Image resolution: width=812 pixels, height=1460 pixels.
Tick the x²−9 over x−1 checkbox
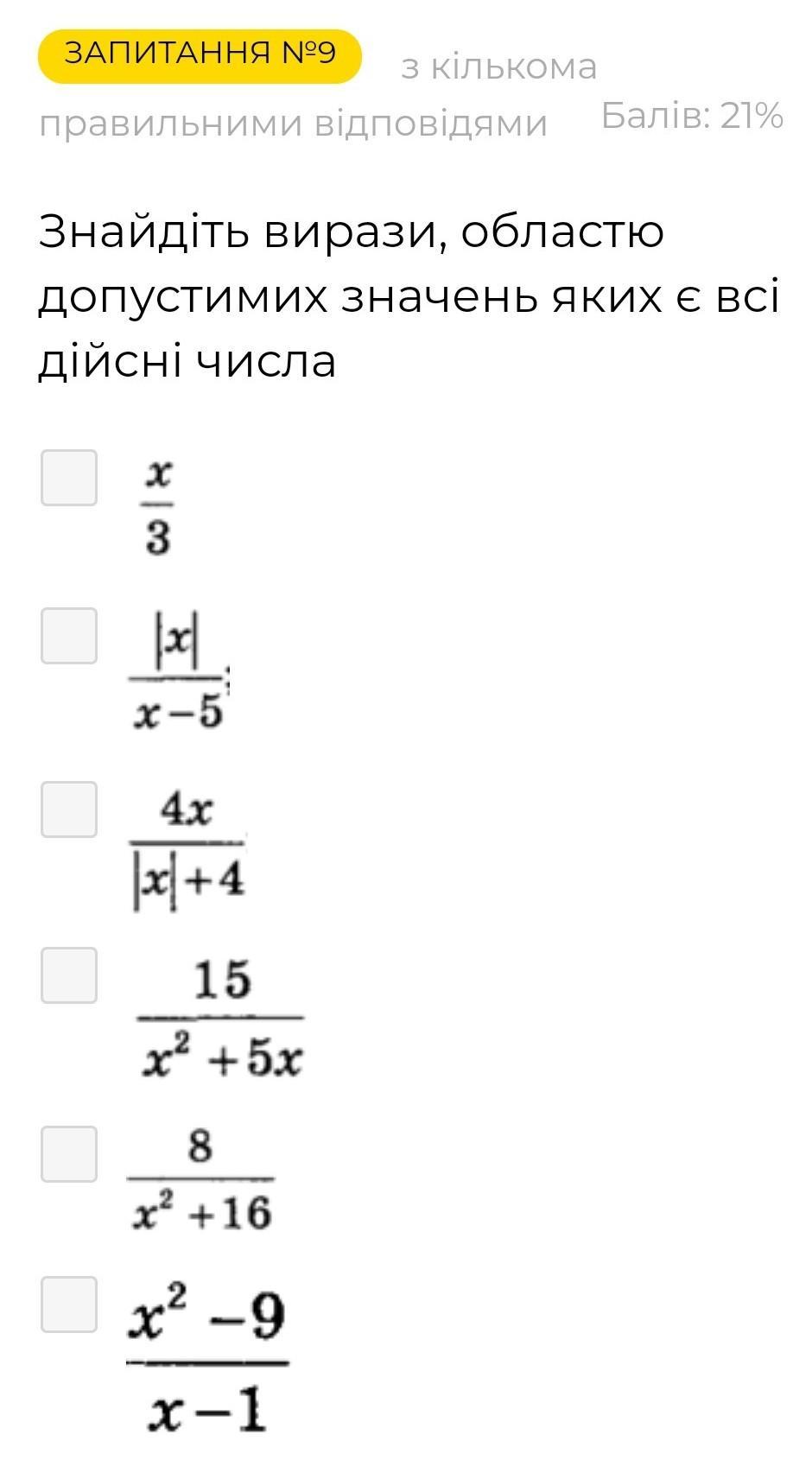(x=69, y=1304)
